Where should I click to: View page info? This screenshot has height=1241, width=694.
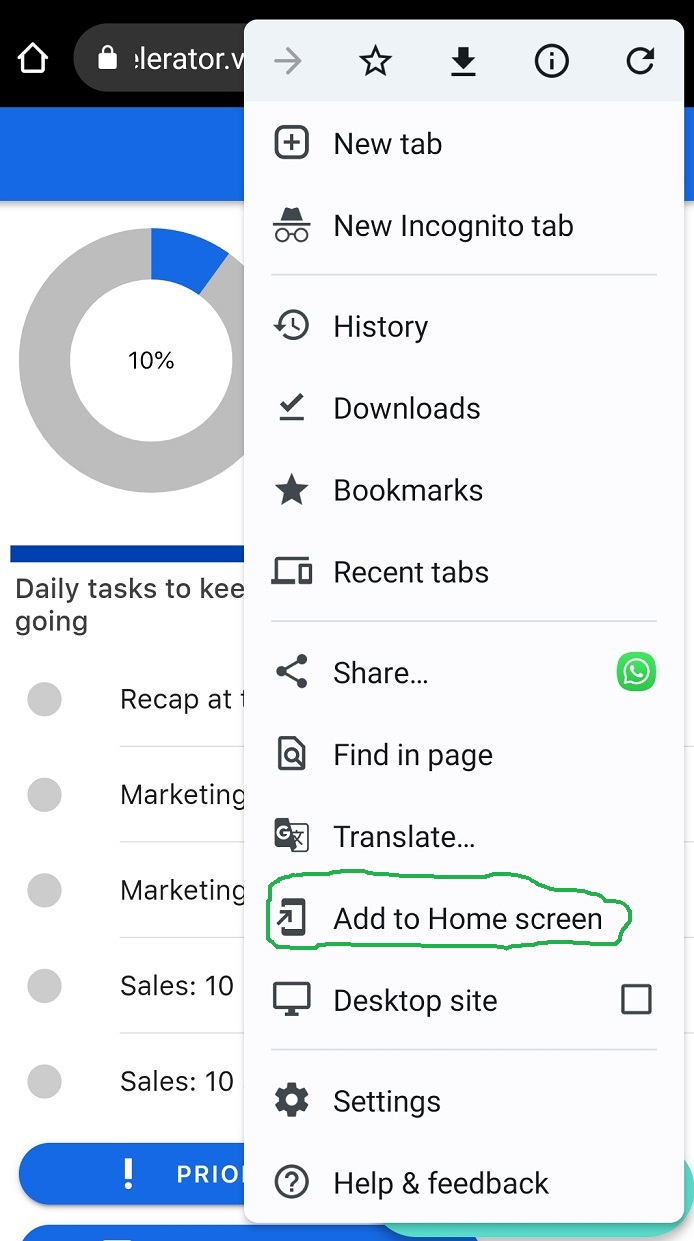pos(551,62)
